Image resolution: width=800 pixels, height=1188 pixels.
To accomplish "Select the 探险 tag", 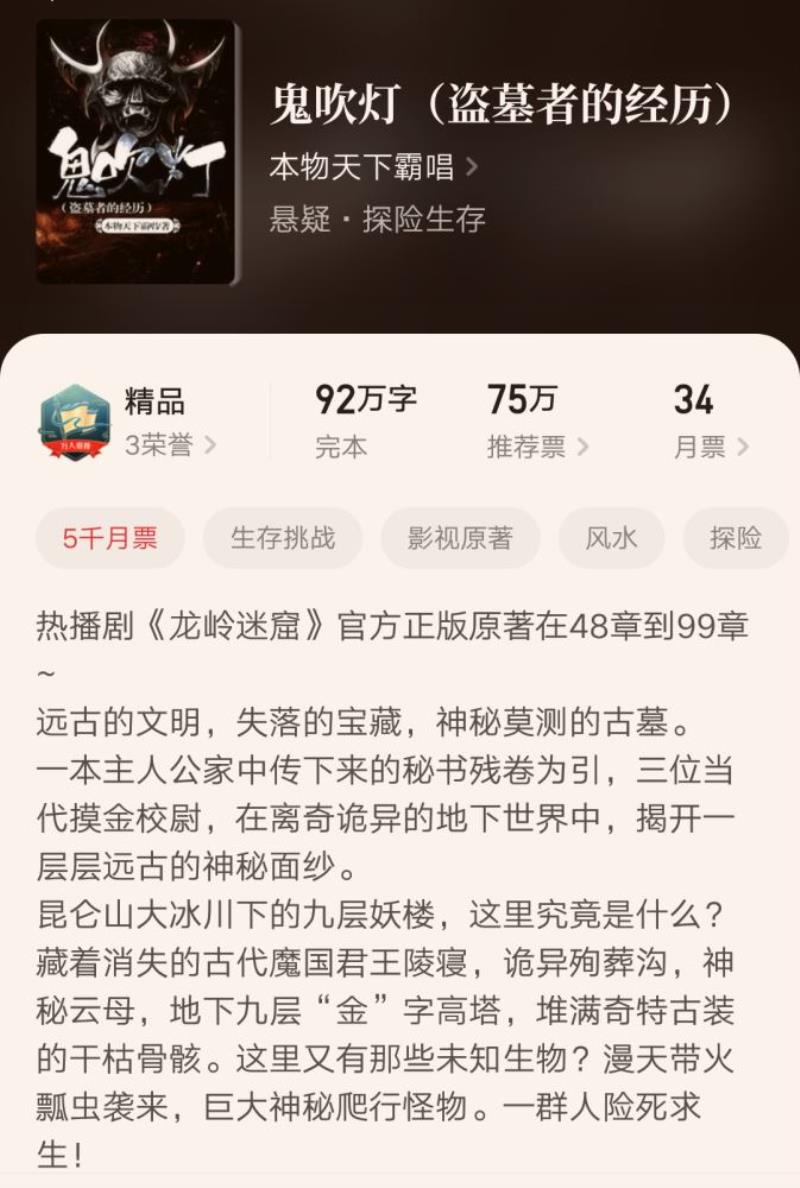I will 736,538.
